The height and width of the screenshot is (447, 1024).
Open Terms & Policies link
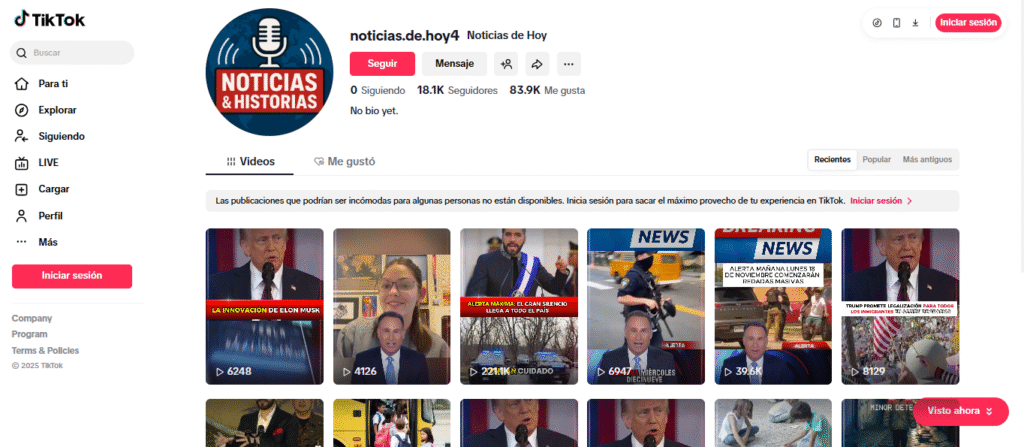[x=45, y=350]
